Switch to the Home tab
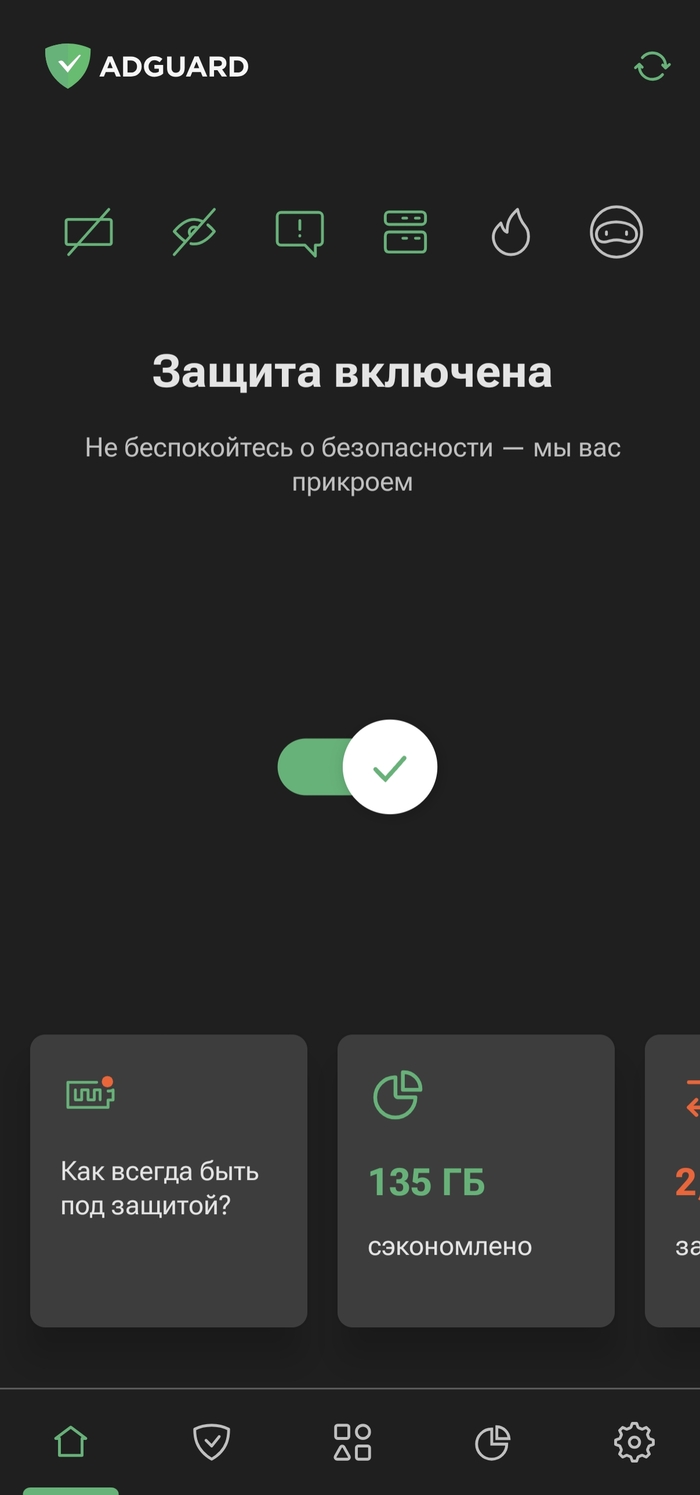The width and height of the screenshot is (700, 1495). click(70, 1442)
